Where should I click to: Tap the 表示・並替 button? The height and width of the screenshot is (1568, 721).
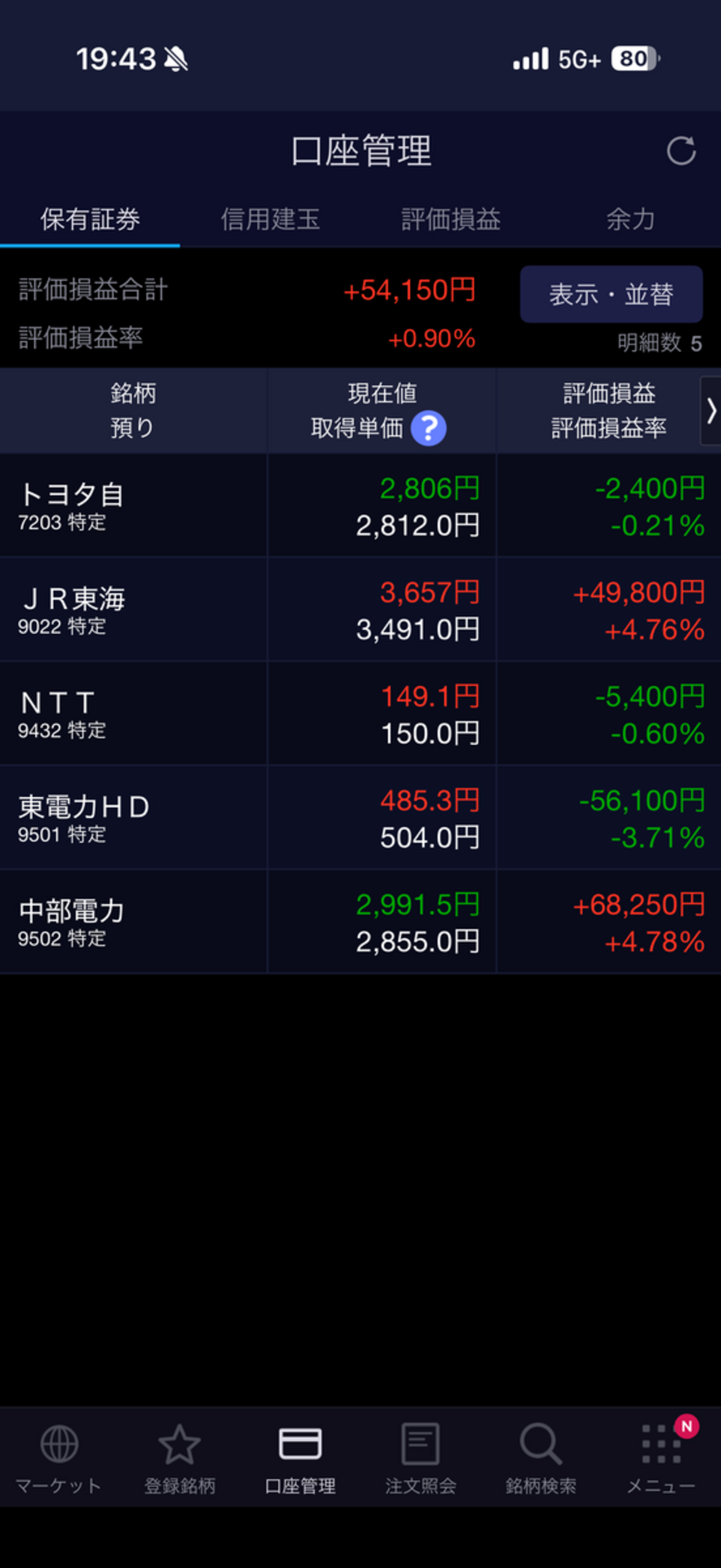(x=611, y=294)
